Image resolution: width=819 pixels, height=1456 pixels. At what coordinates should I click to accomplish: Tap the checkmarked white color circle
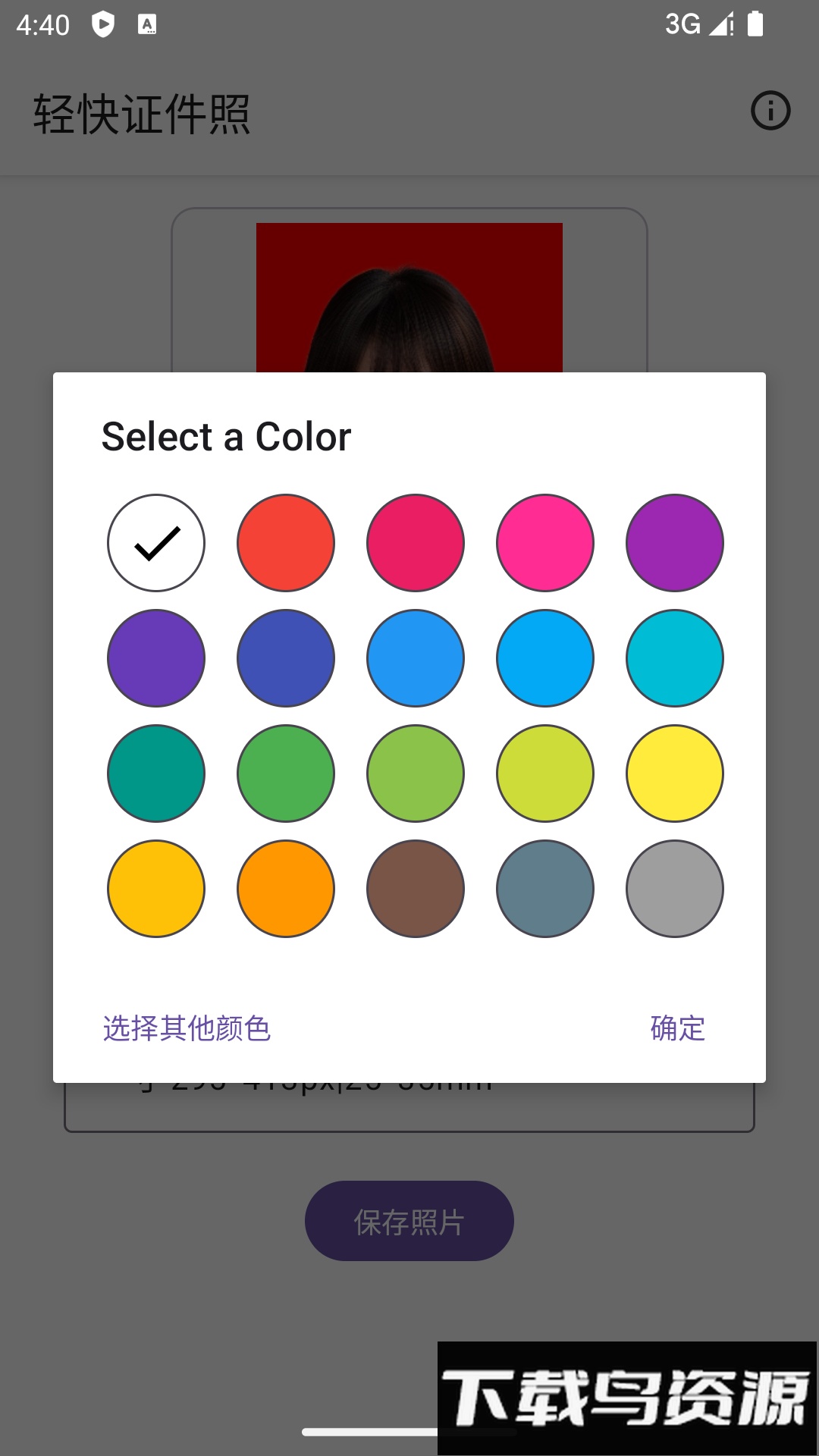pos(155,543)
